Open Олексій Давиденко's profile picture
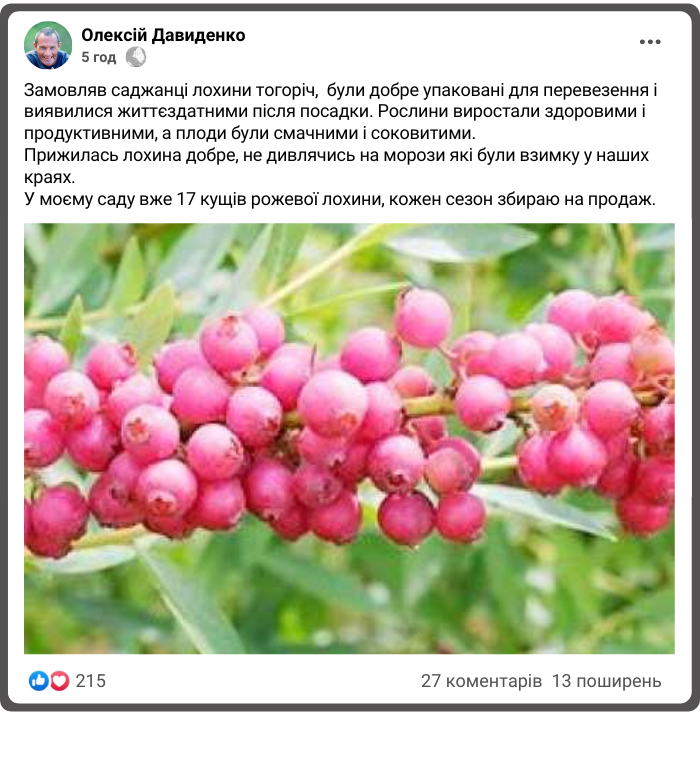This screenshot has width=700, height=768. 48,45
